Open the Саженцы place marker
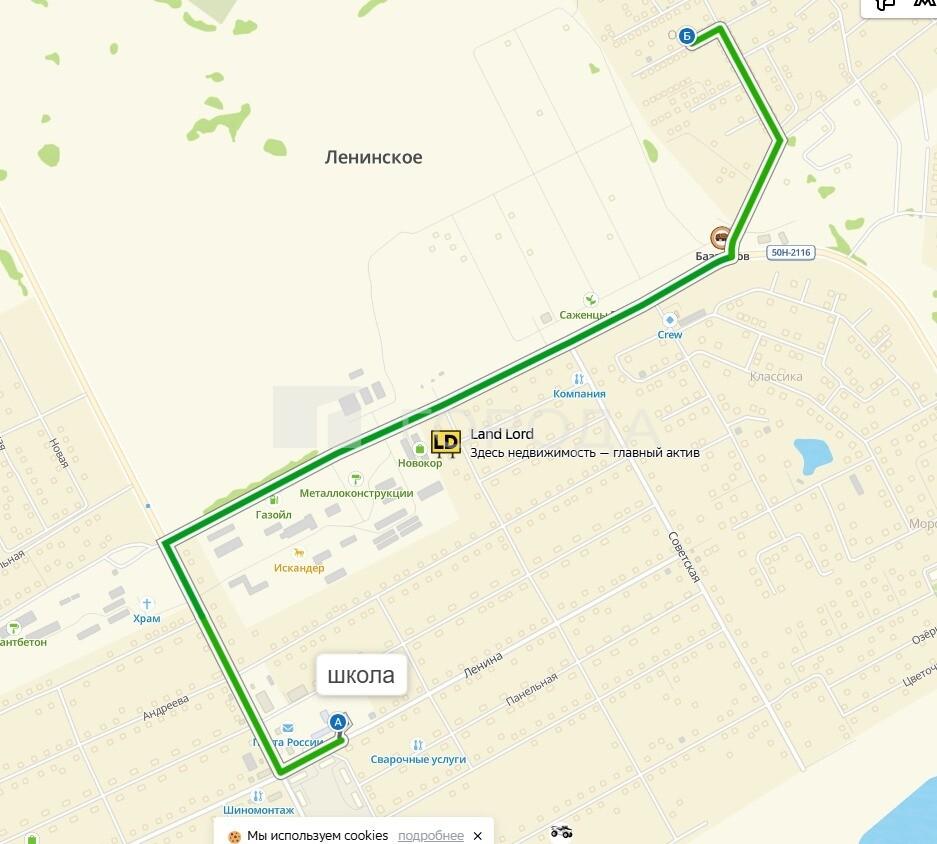 [x=591, y=299]
